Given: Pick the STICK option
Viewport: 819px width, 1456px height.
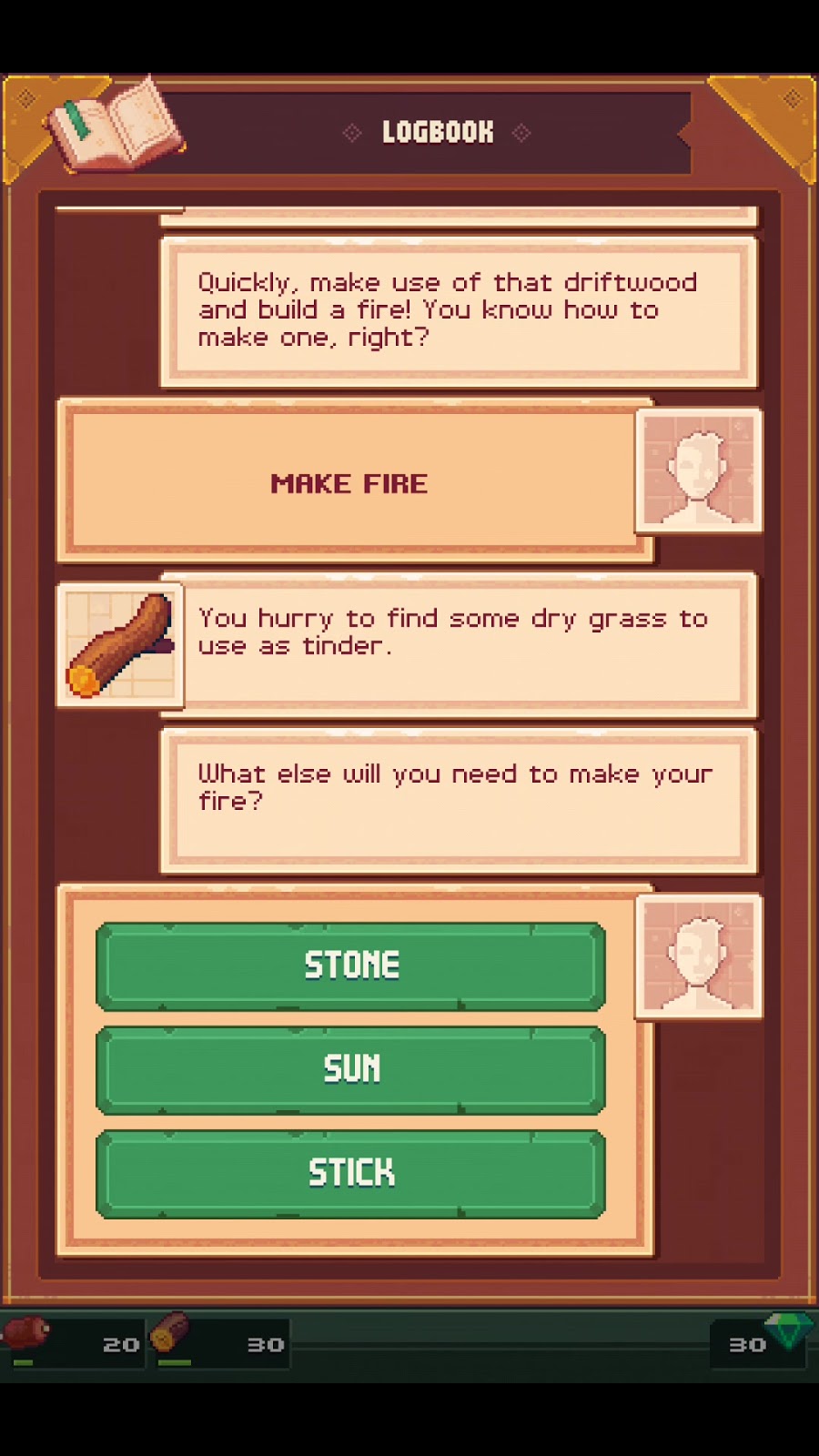Looking at the screenshot, I should (350, 1173).
